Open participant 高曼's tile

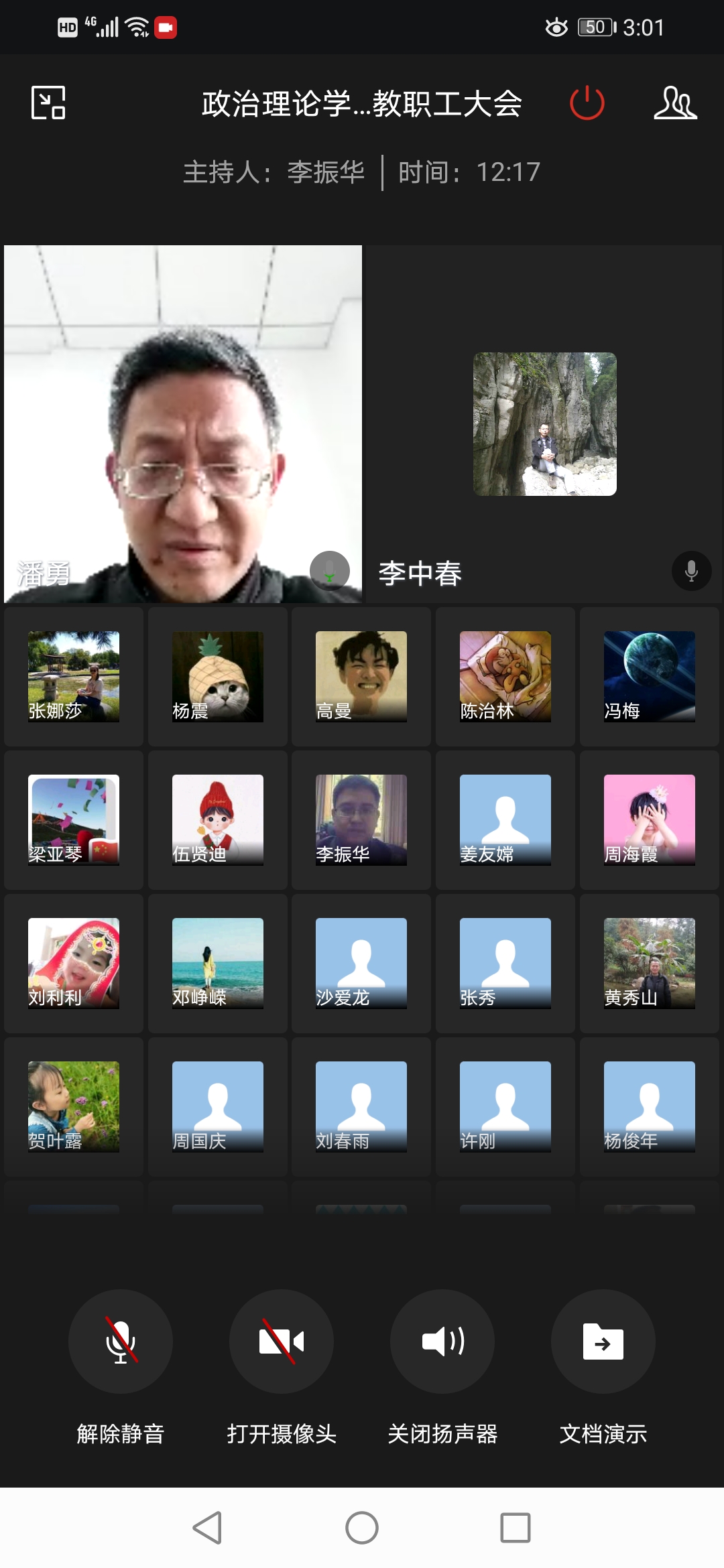coord(361,676)
